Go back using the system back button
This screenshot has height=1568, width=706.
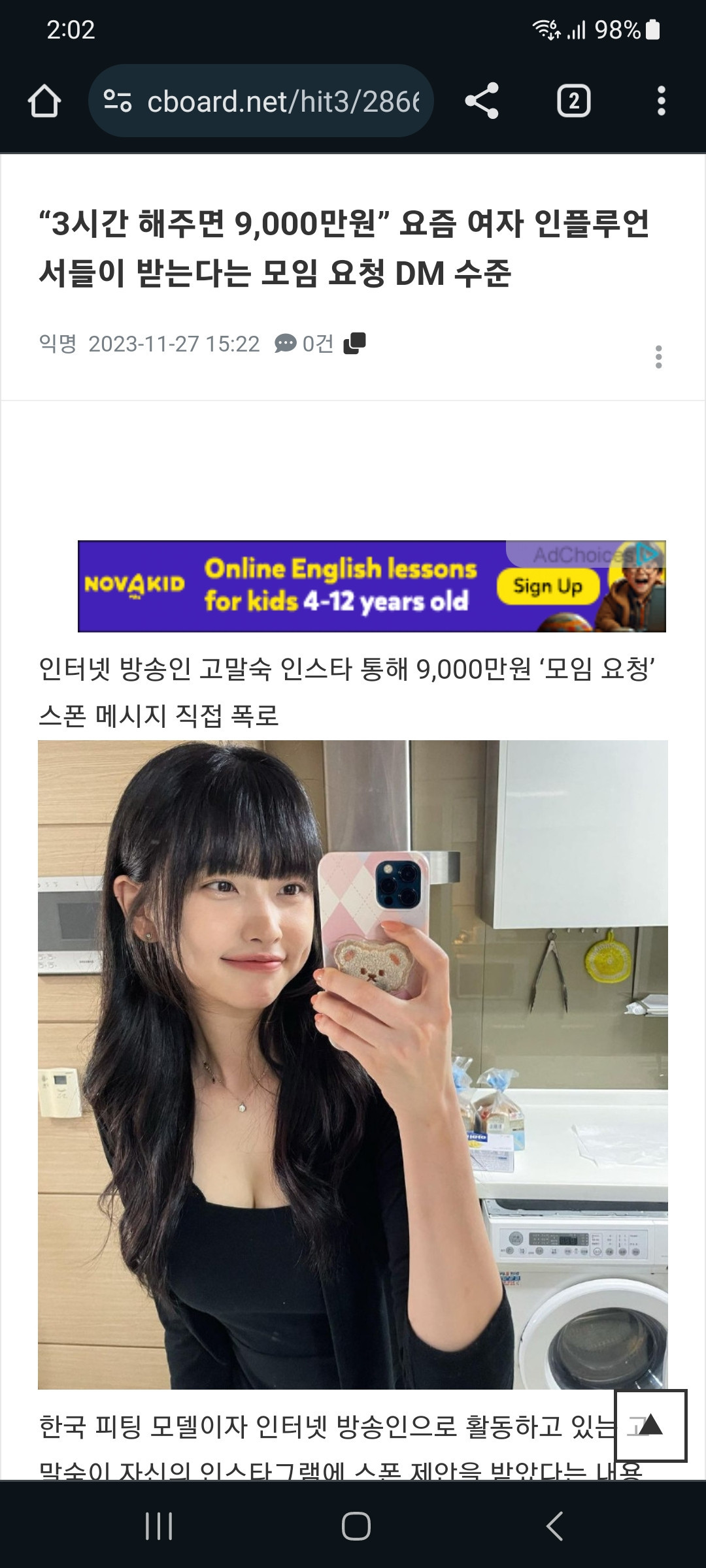point(554,1526)
